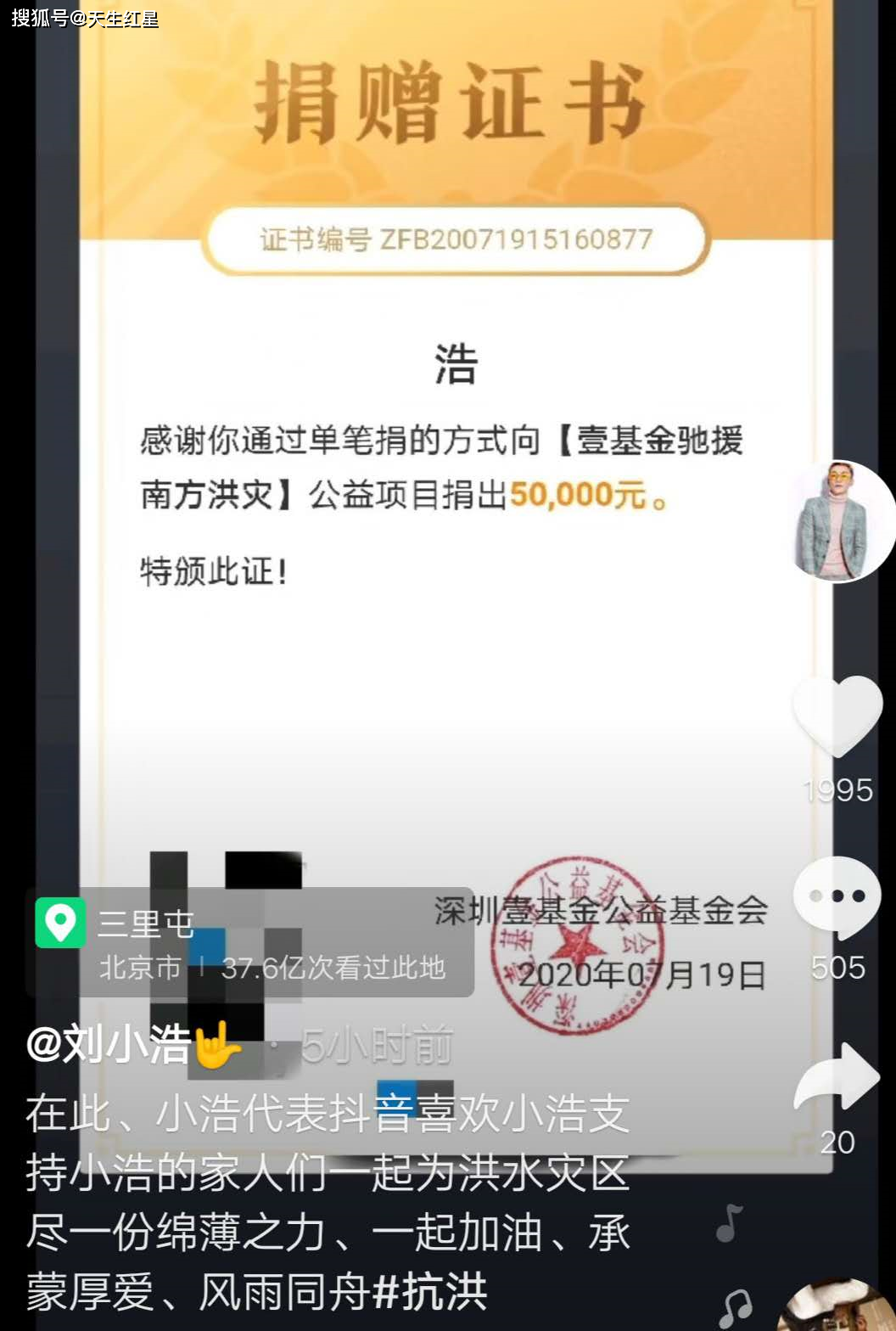This screenshot has width=896, height=1331.
Task: Share this video using the arrow icon
Action: (837, 1076)
